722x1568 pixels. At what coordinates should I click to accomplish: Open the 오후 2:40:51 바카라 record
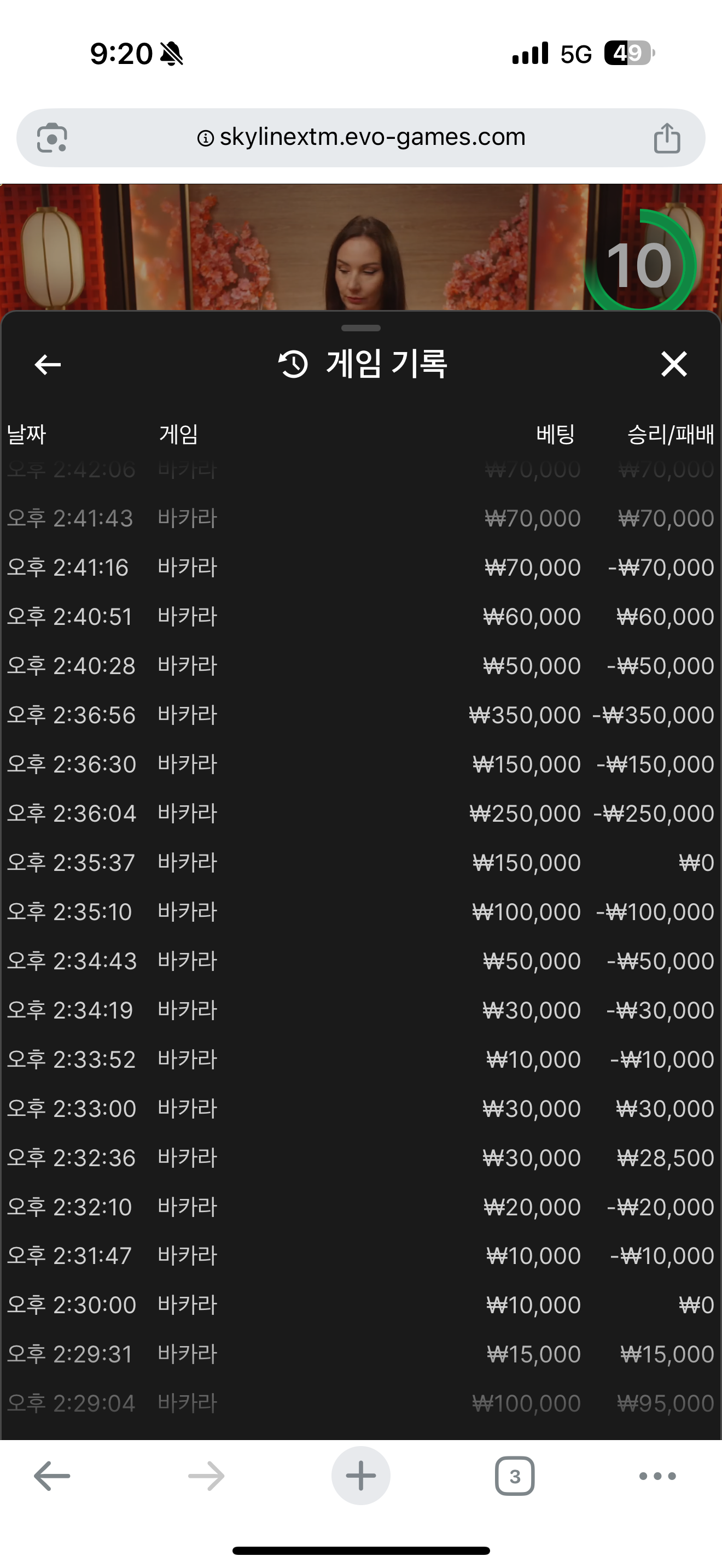point(361,617)
